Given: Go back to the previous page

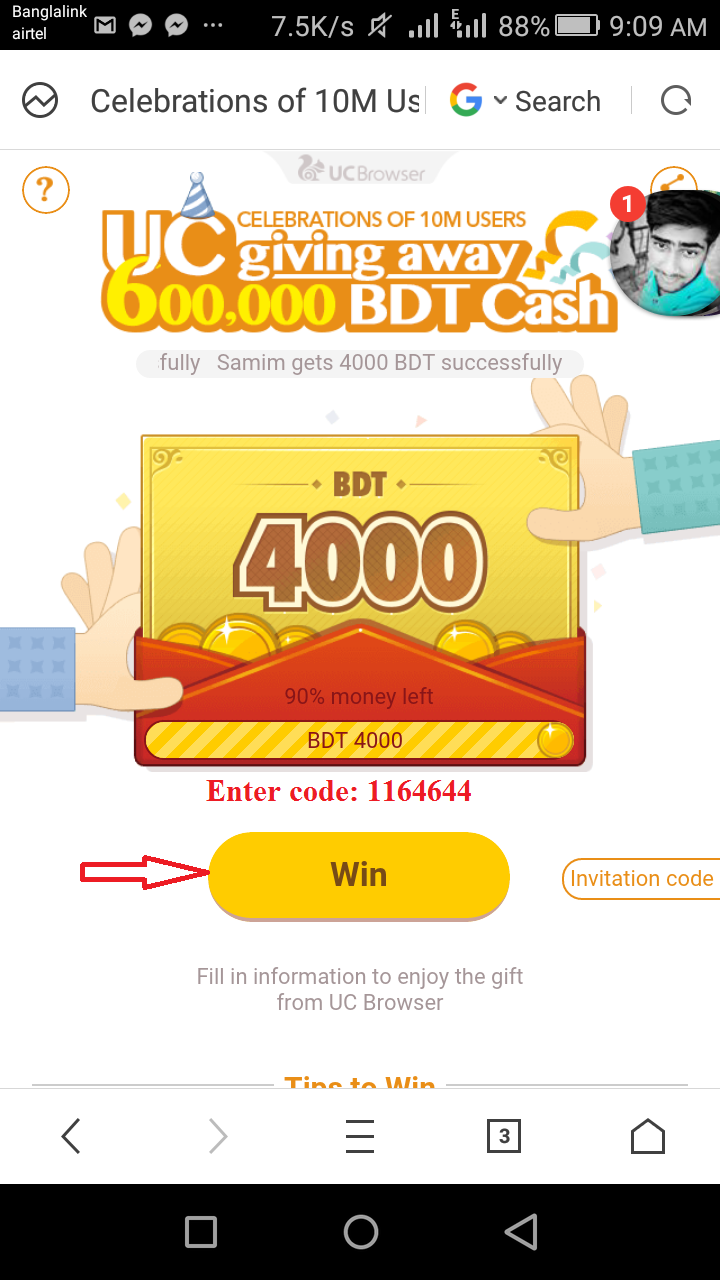Looking at the screenshot, I should click(x=71, y=1136).
